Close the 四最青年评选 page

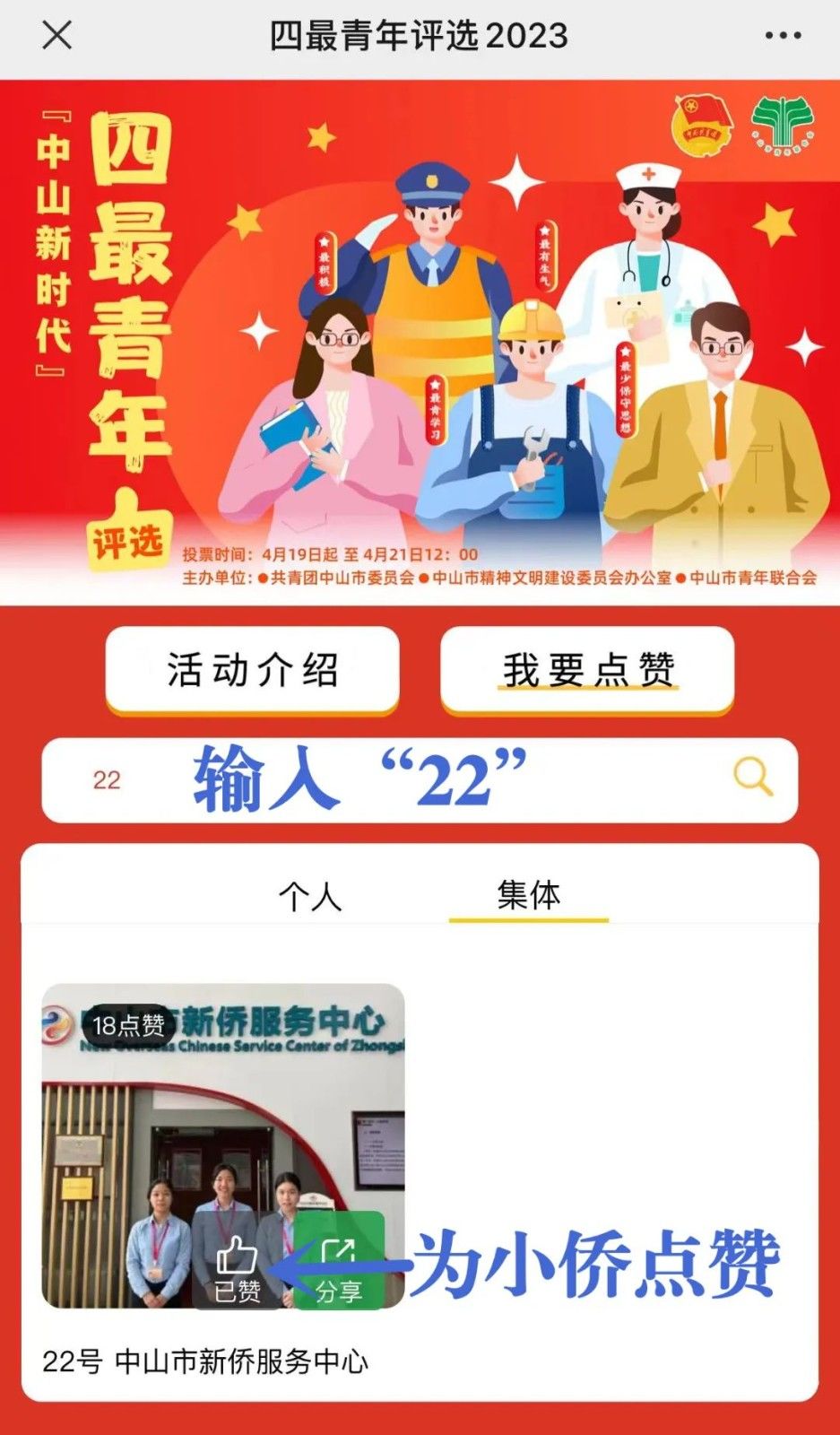tap(56, 36)
